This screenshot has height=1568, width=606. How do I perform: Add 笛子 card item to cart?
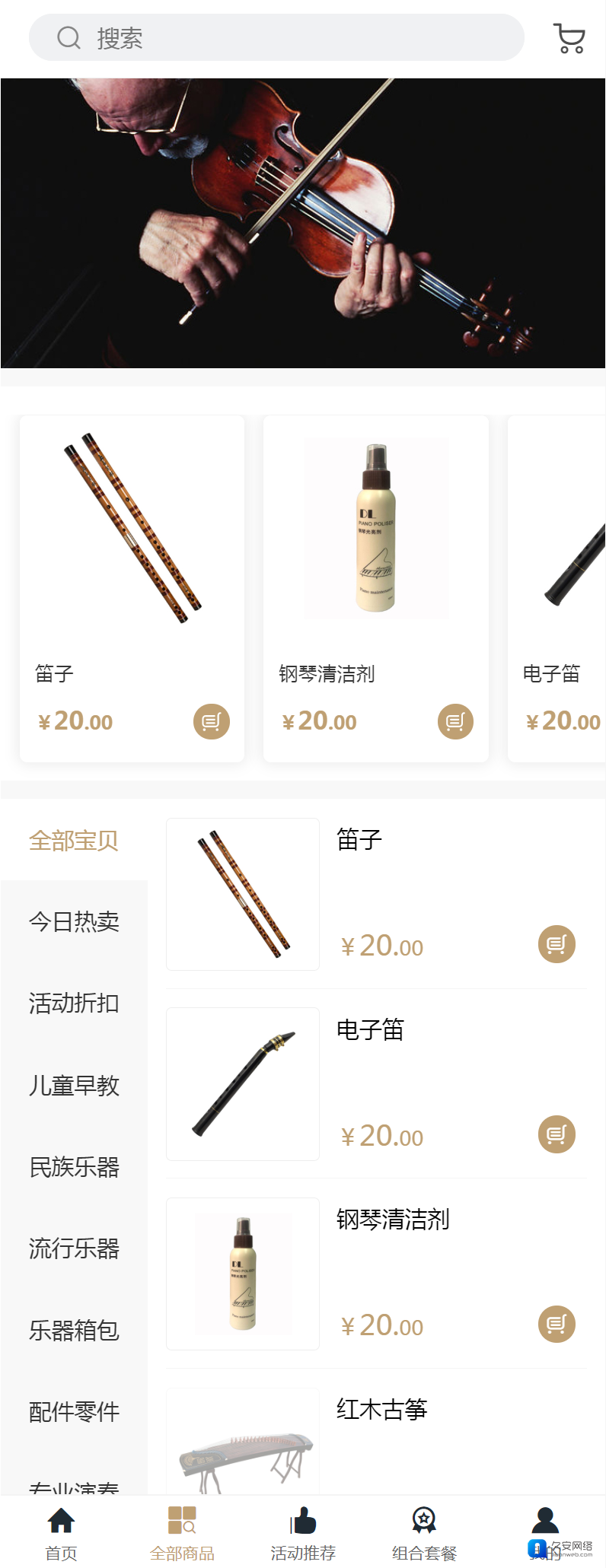pos(211,721)
